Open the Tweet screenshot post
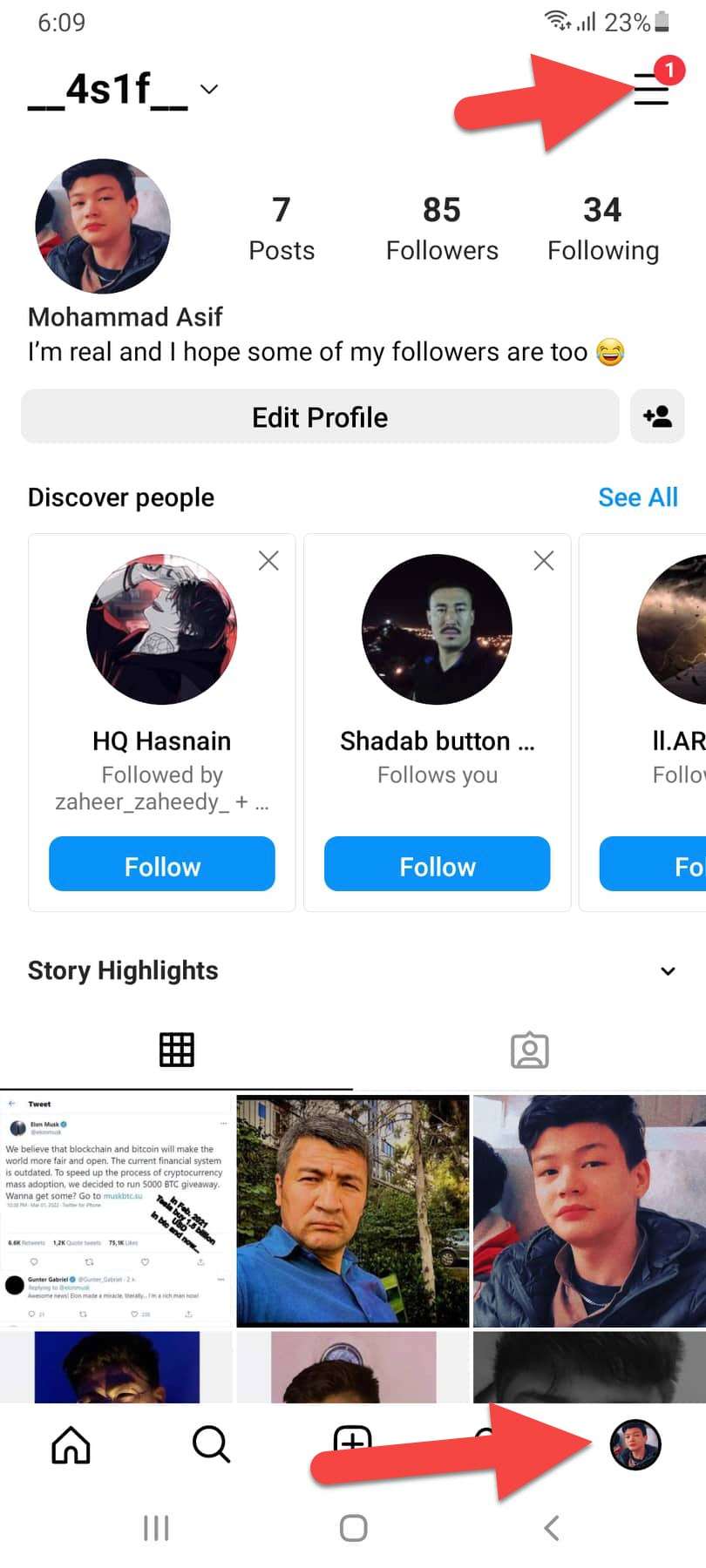 [x=116, y=1210]
